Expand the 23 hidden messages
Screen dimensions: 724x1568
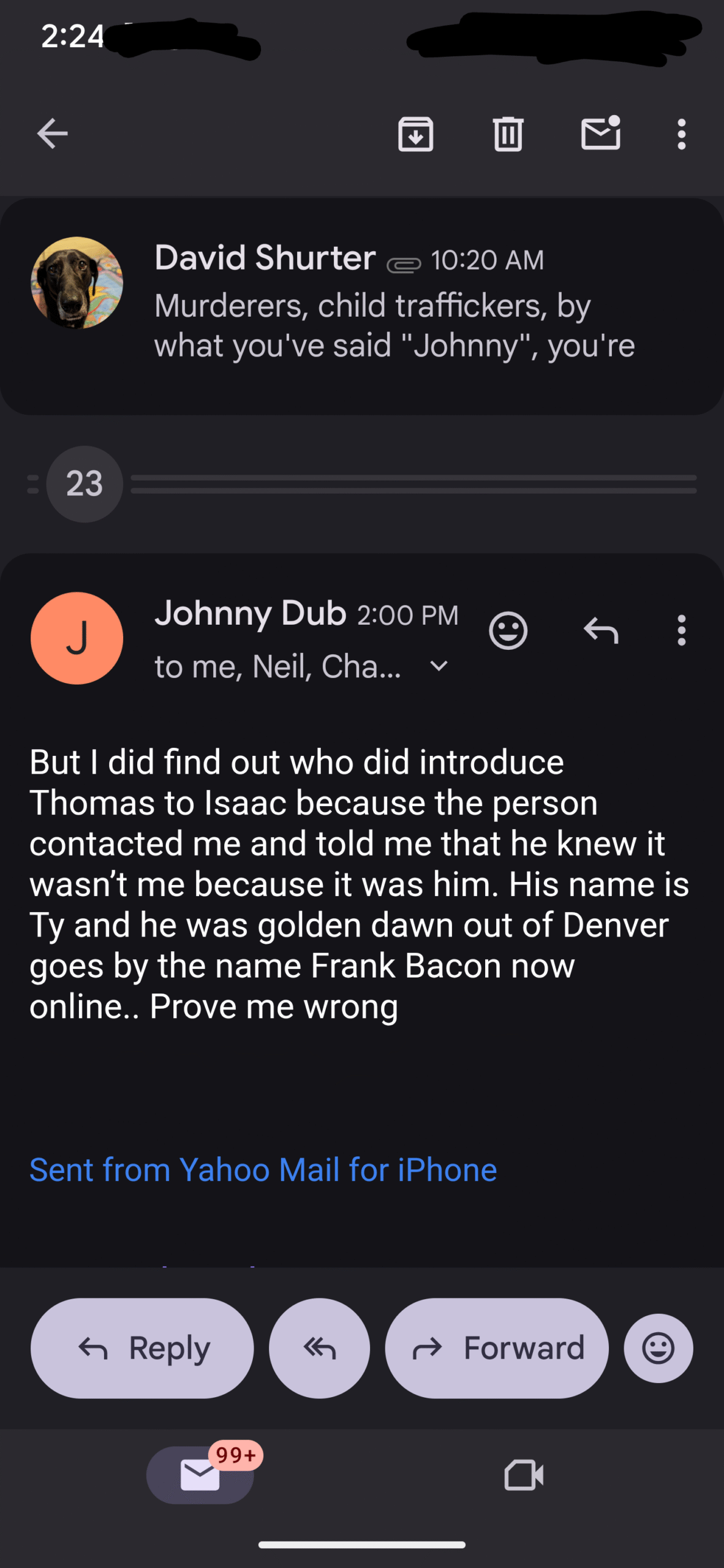[85, 484]
